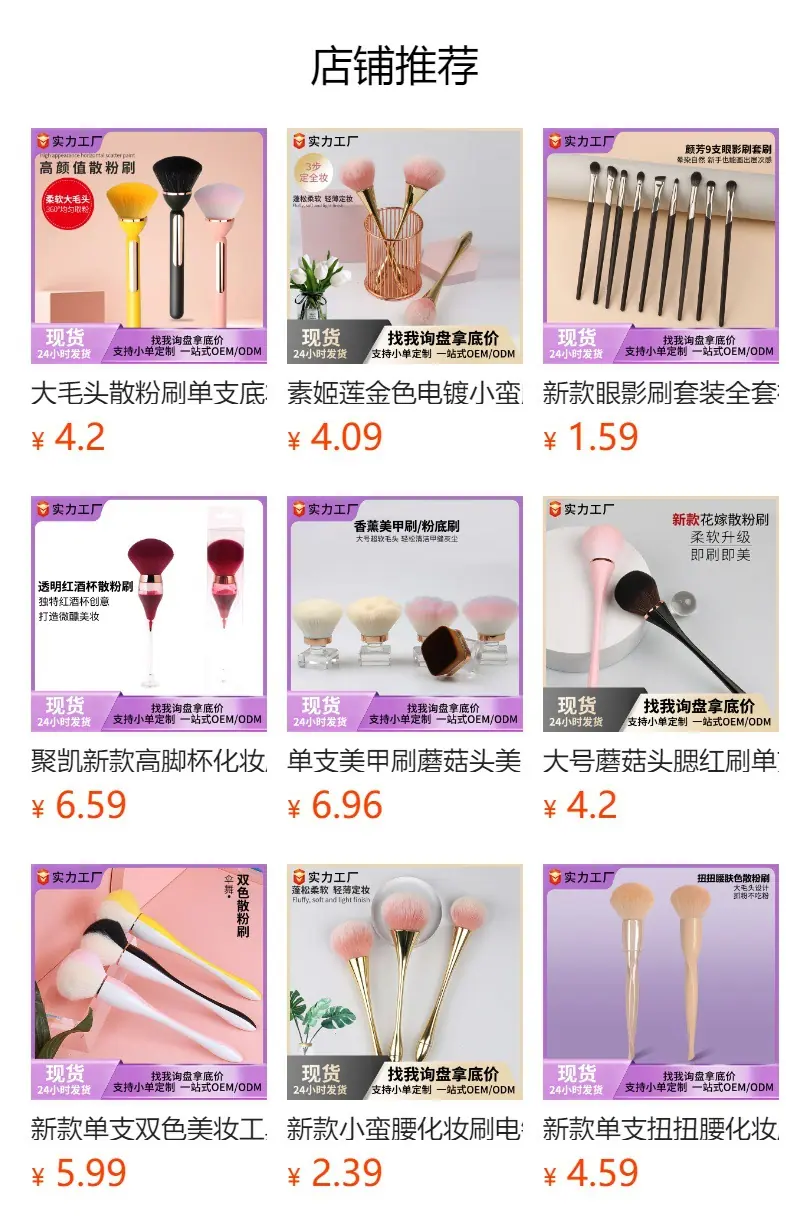Viewport: 790px width, 1232px height.
Task: Open the 新款单支双色美妆工具 card
Action: pos(149,1028)
